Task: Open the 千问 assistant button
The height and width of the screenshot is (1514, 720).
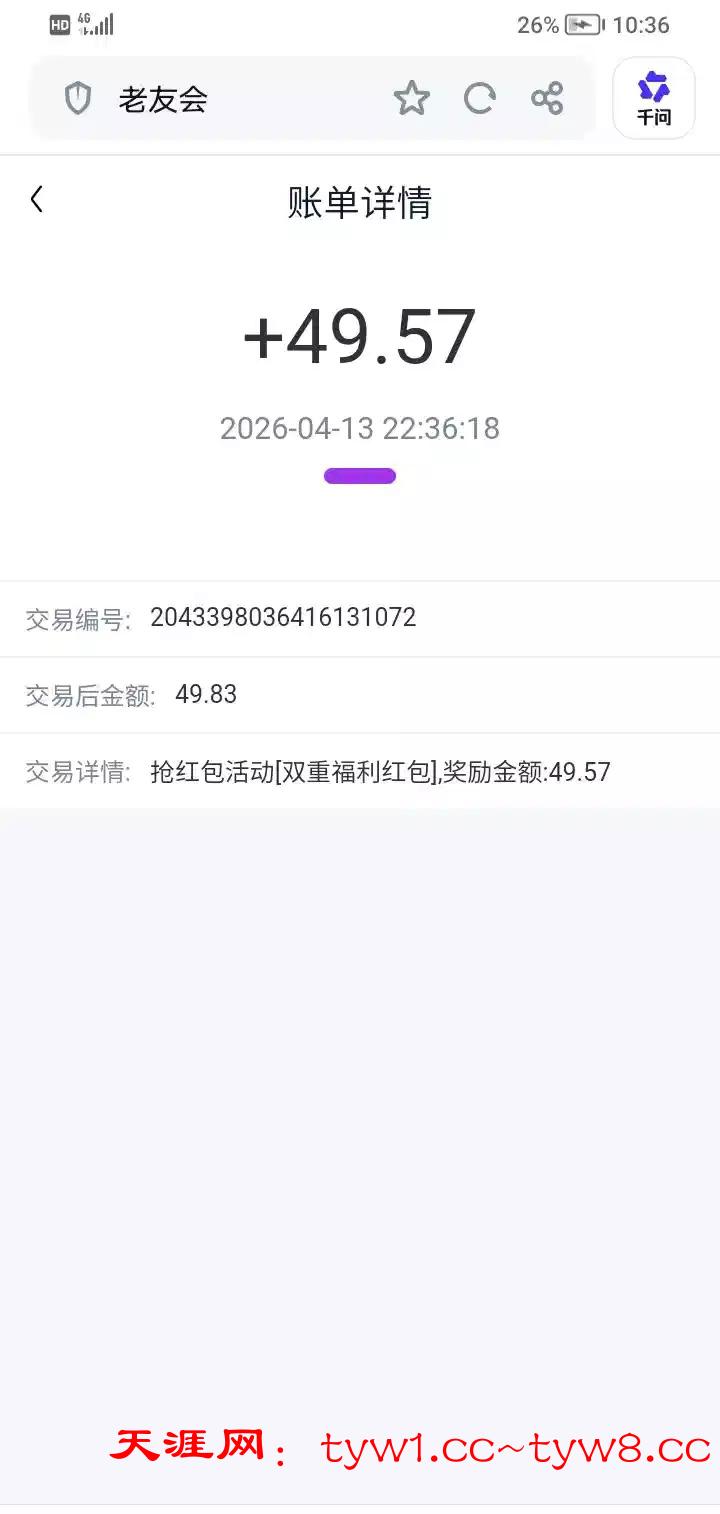Action: 654,98
